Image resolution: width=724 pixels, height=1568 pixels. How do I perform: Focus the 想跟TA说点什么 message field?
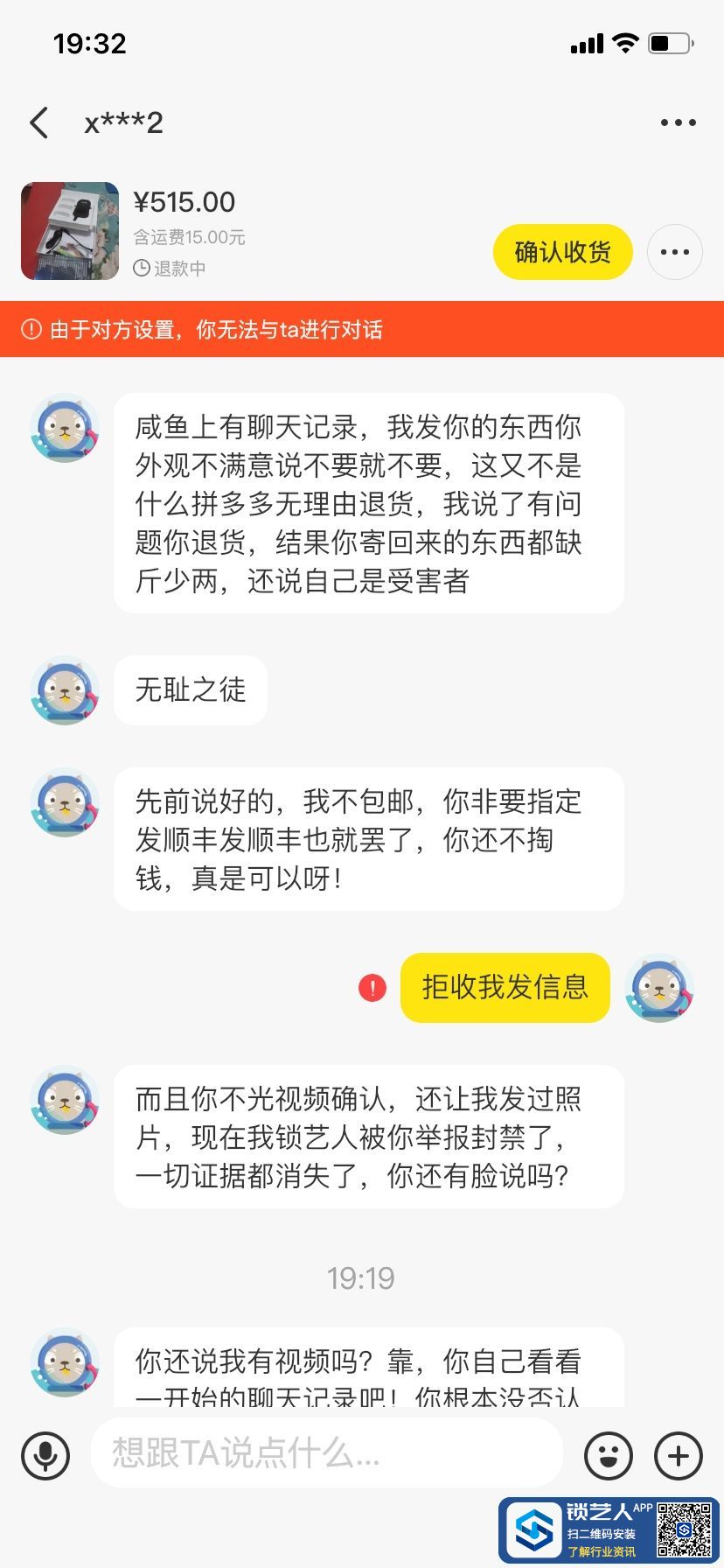pyautogui.click(x=325, y=1454)
